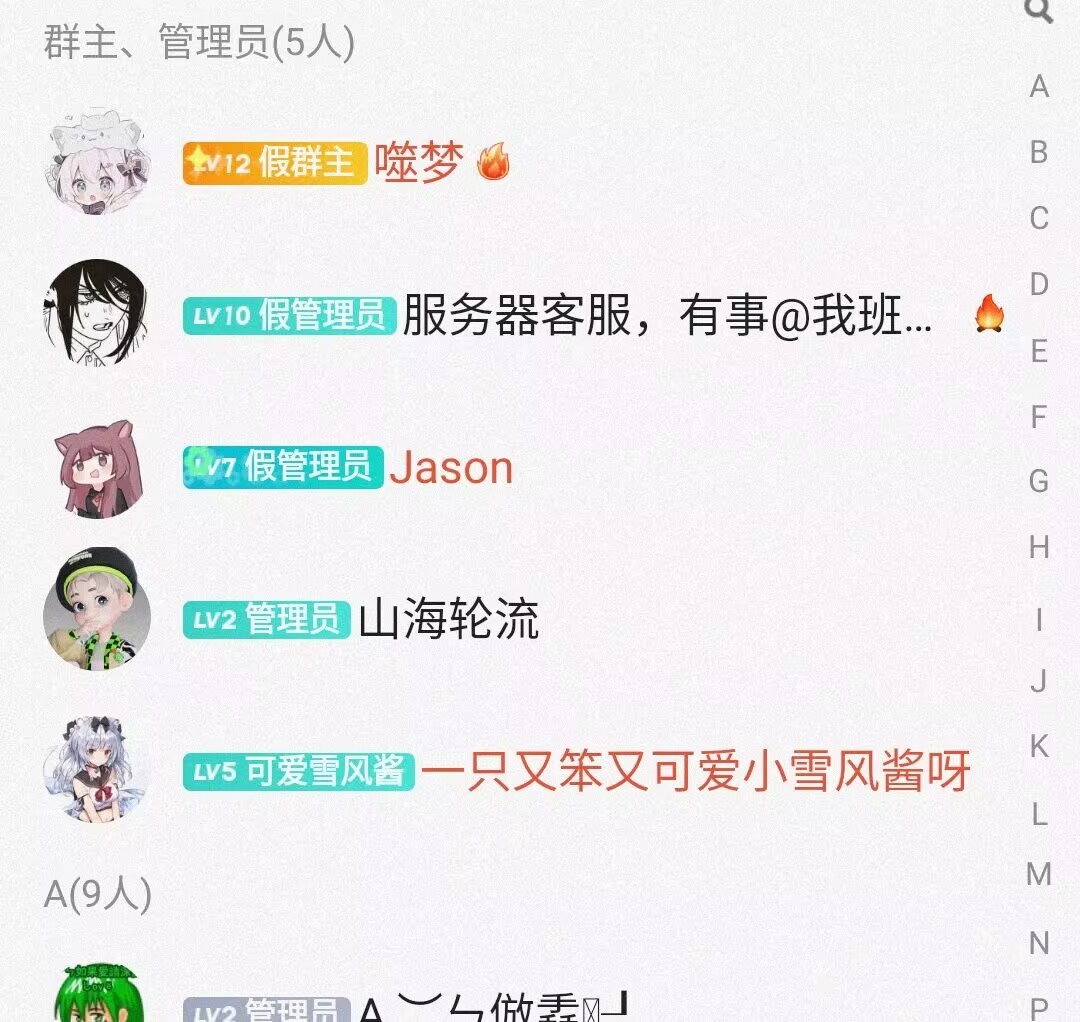1080x1022 pixels.
Task: Jump to letter G in the index
Action: coord(1039,482)
